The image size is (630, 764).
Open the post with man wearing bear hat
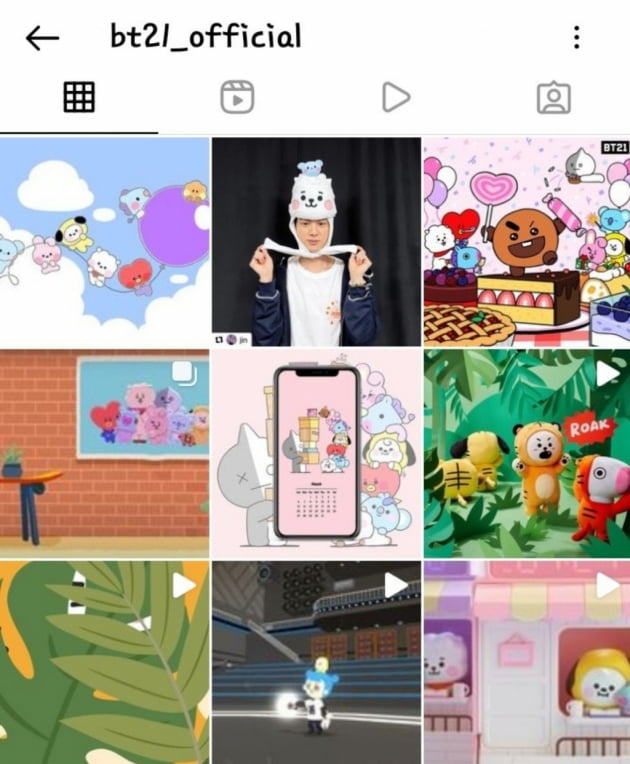[316, 242]
